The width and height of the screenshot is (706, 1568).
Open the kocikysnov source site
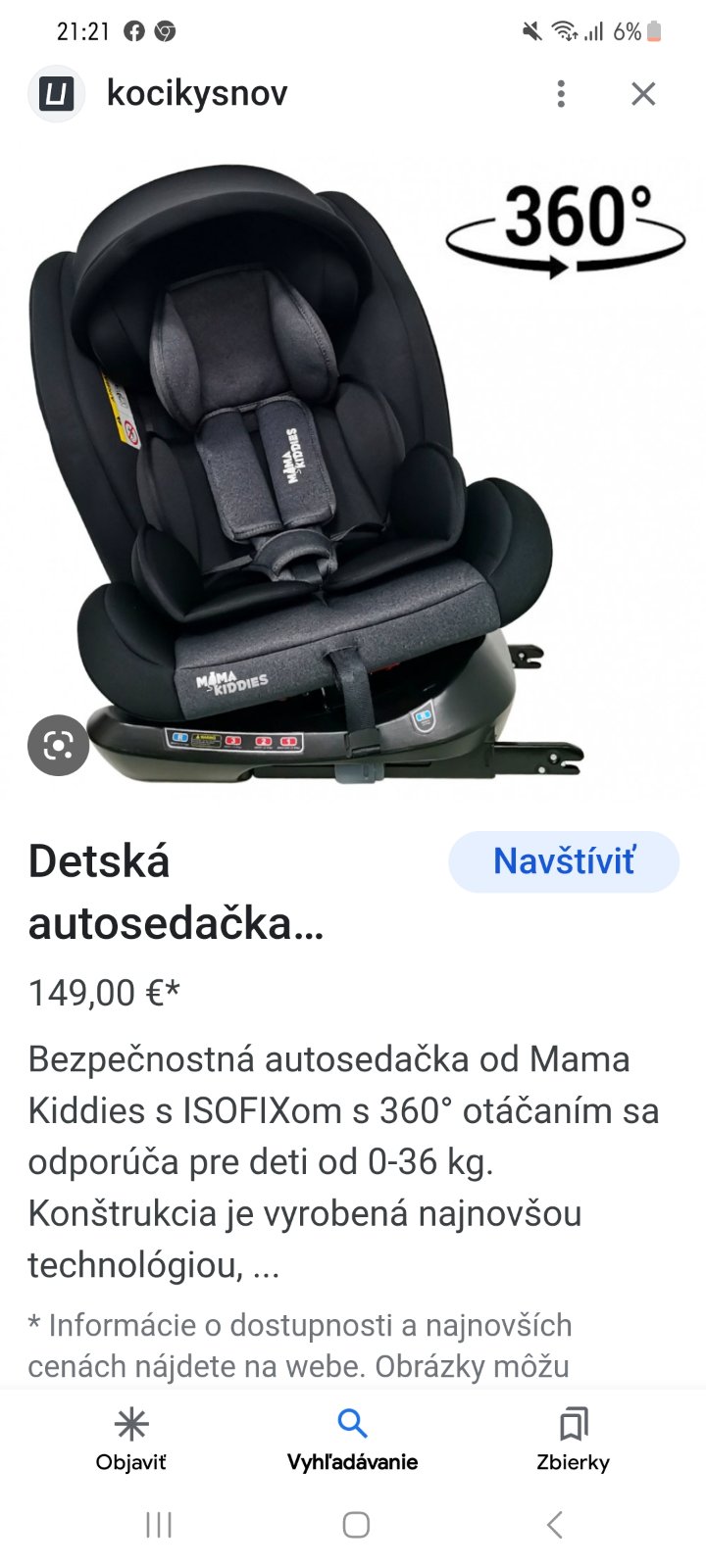(x=196, y=94)
